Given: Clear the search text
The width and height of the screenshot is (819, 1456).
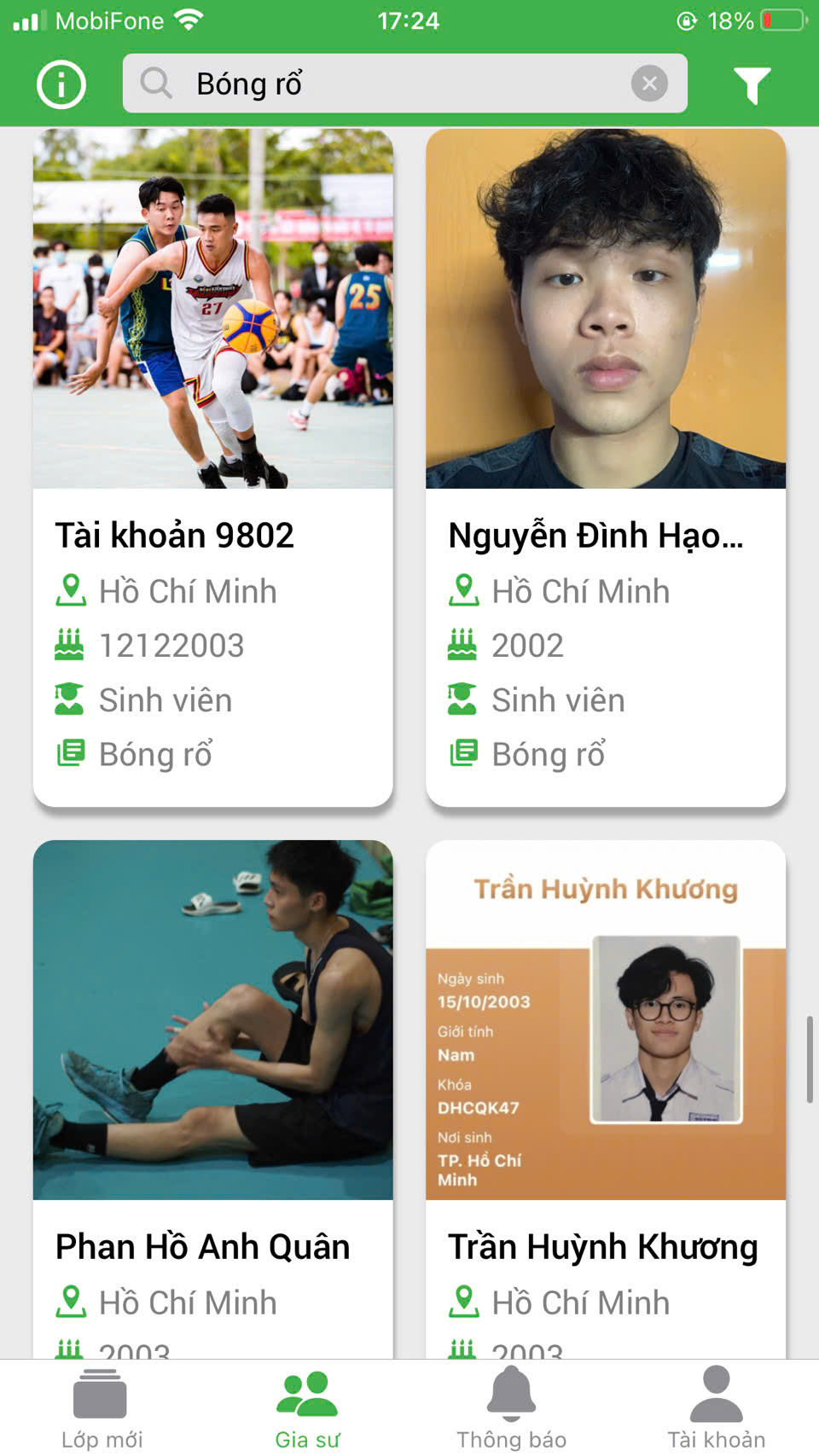Looking at the screenshot, I should coord(649,84).
